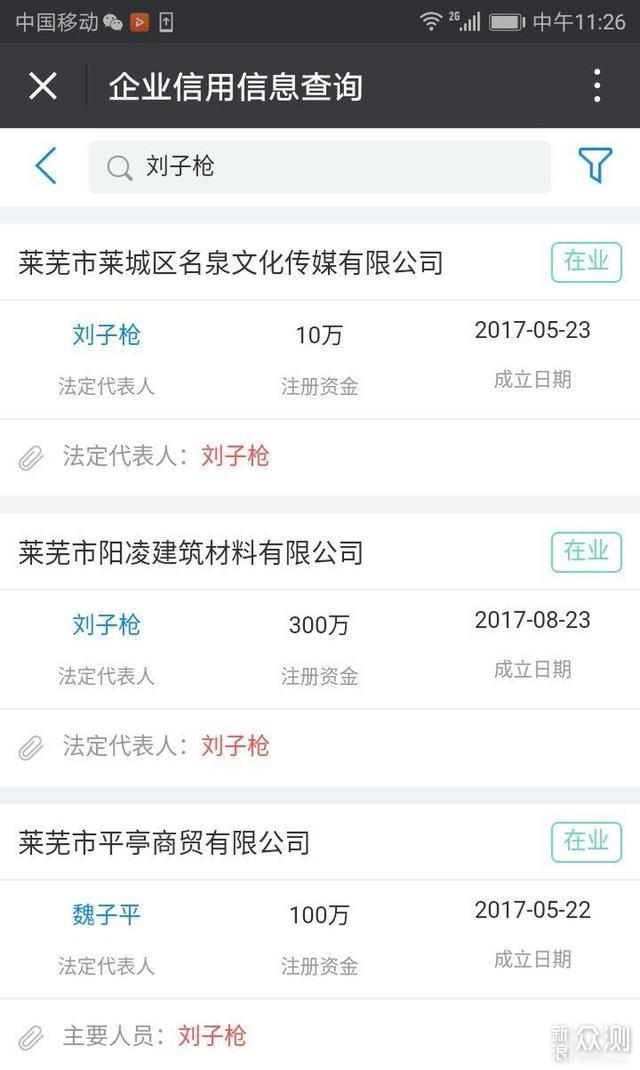The image size is (640, 1070).
Task: Tap the search box containing 刘子枪
Action: point(319,167)
